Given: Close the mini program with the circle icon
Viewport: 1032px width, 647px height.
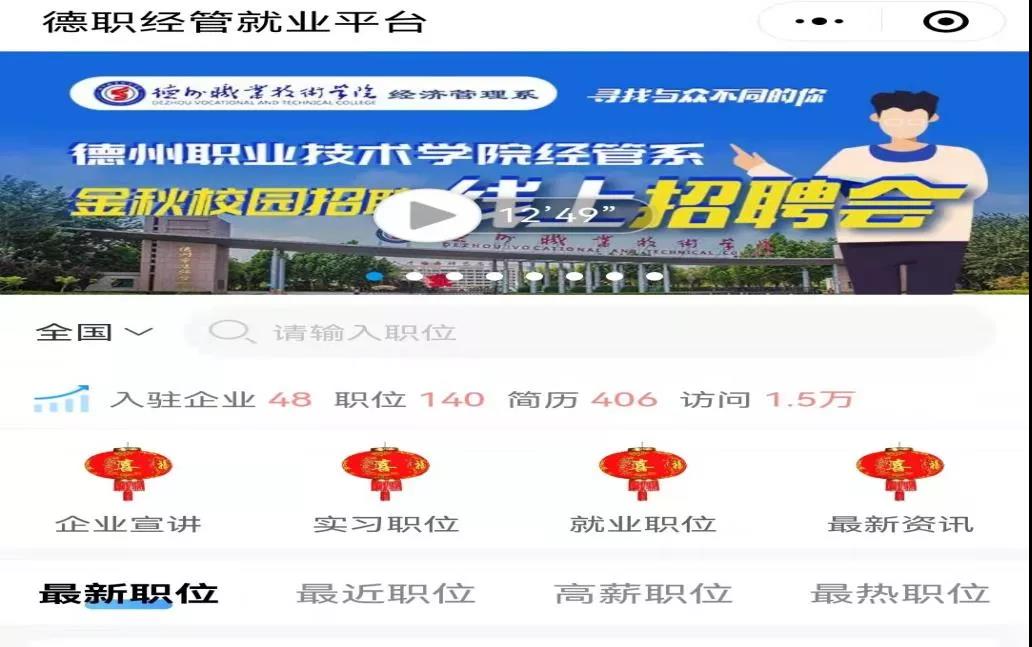Looking at the screenshot, I should (944, 22).
